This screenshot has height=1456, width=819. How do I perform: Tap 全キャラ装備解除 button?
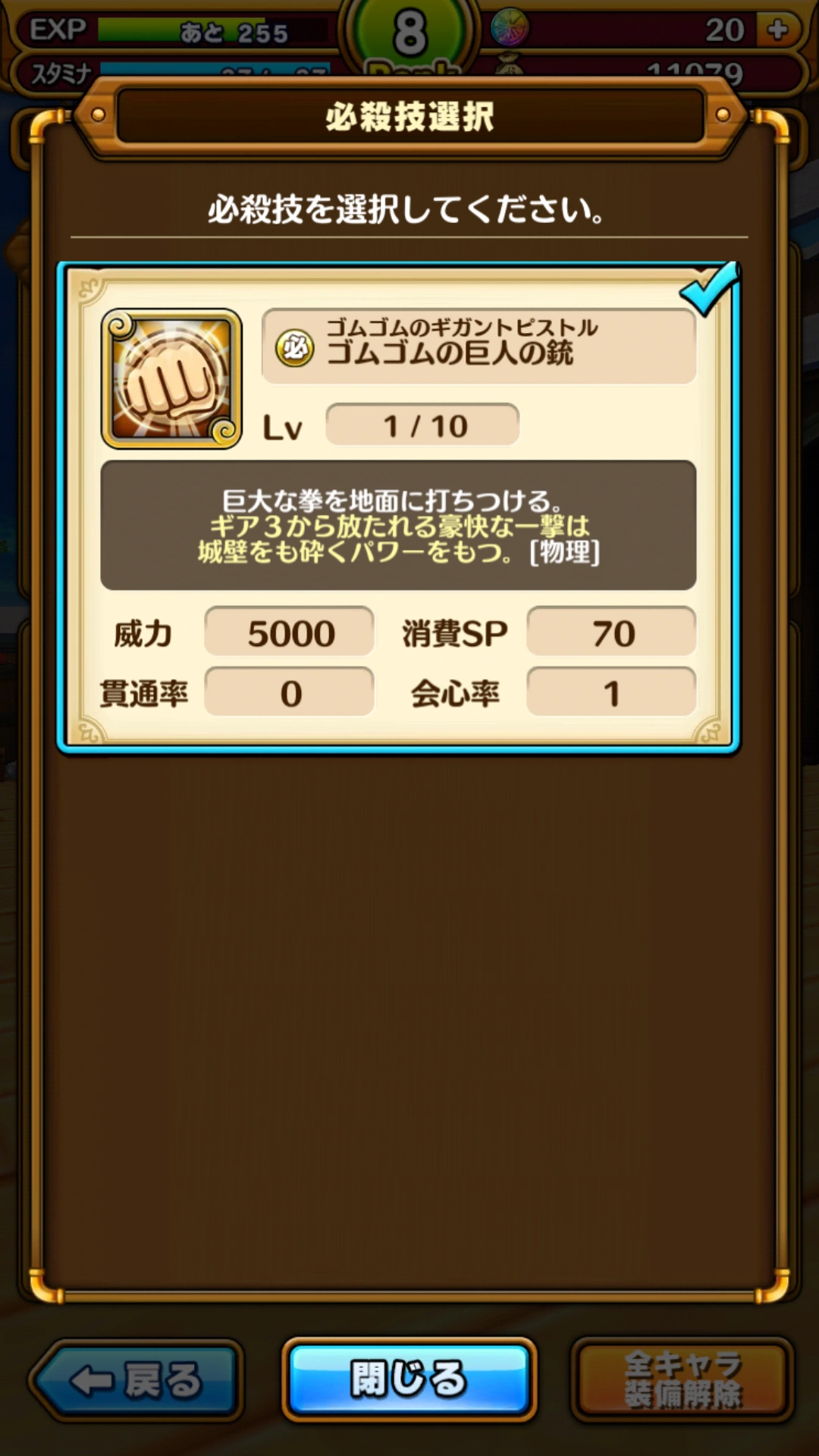click(682, 1379)
